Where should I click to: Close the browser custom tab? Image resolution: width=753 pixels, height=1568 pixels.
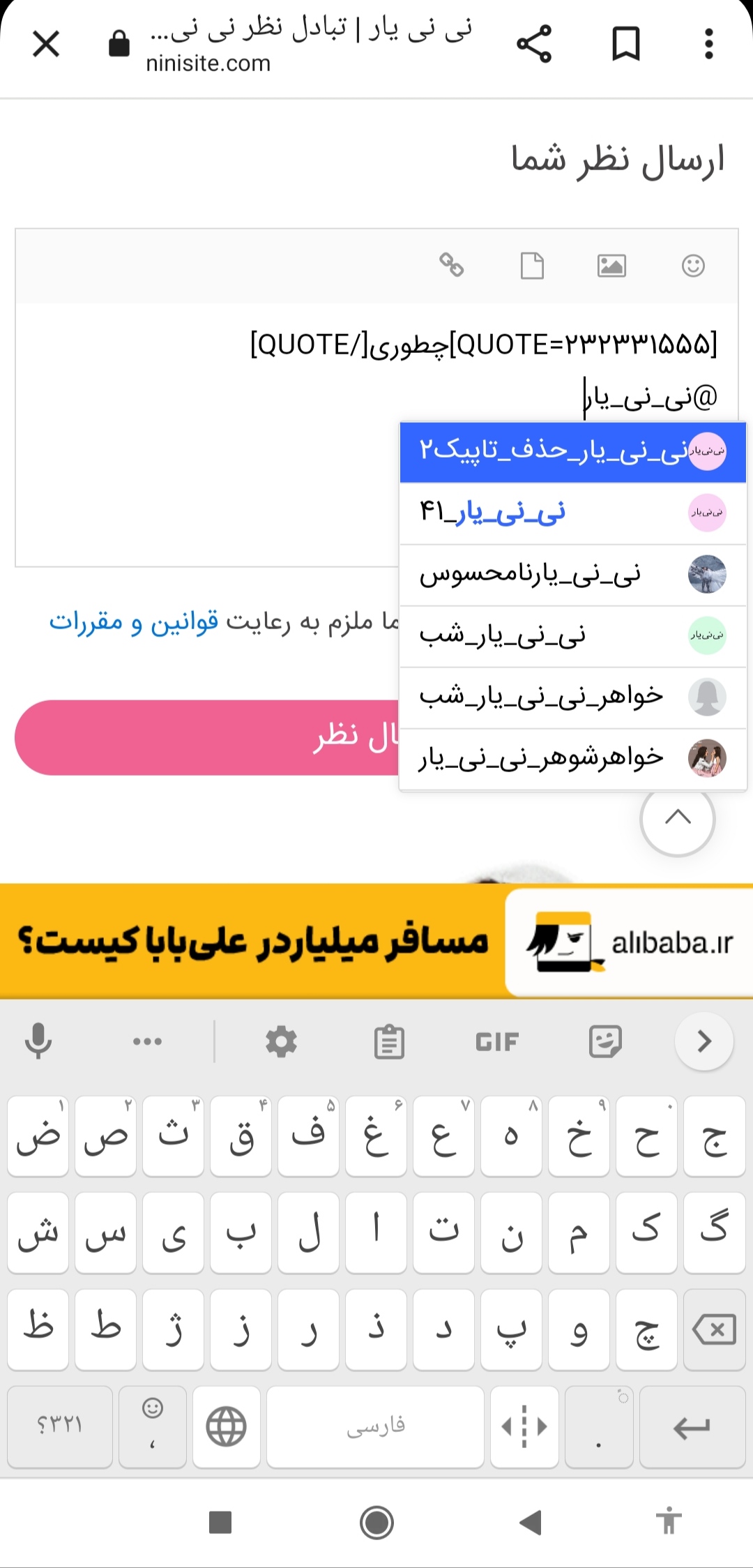coord(46,45)
